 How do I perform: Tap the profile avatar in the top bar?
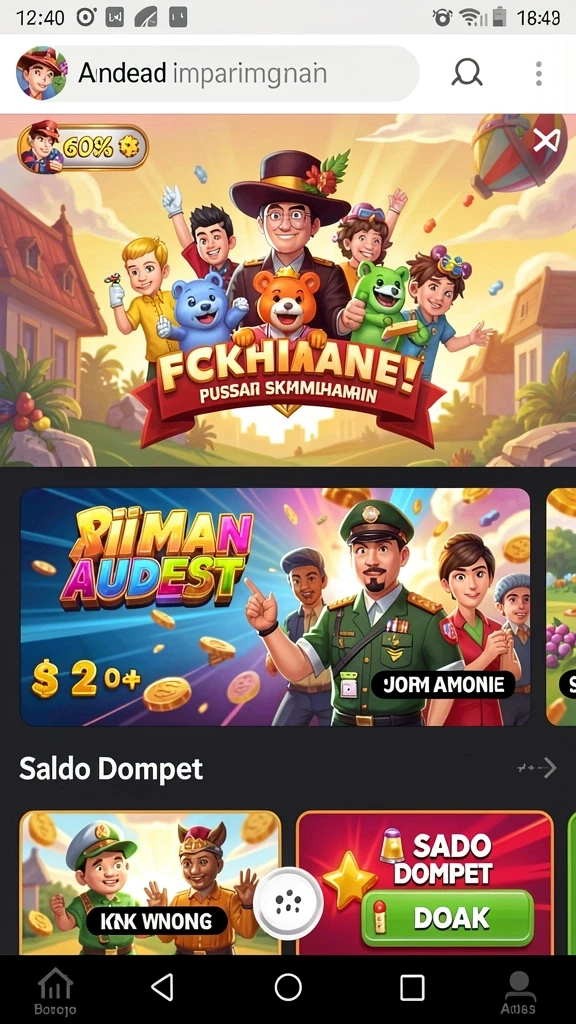click(42, 73)
